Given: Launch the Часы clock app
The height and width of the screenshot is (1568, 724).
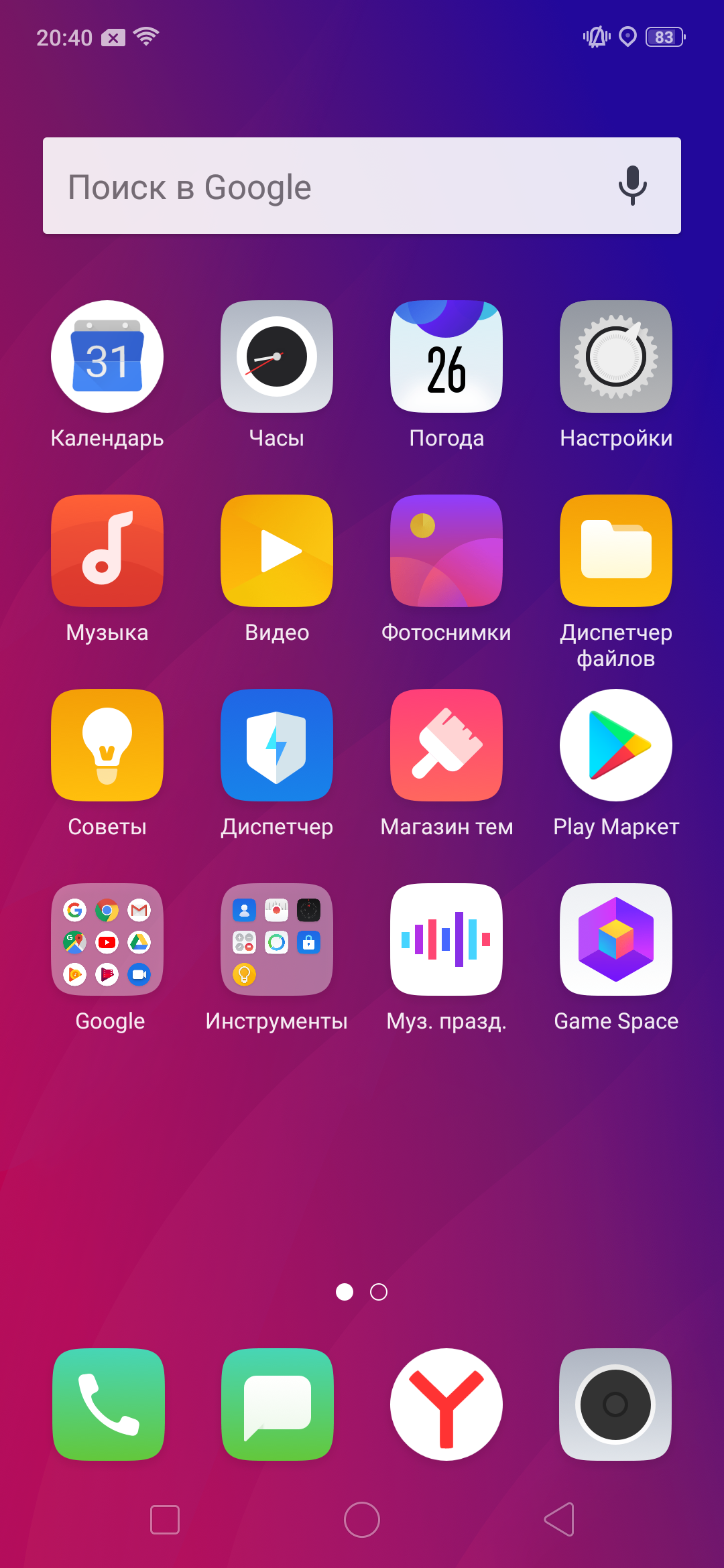Looking at the screenshot, I should tap(277, 356).
